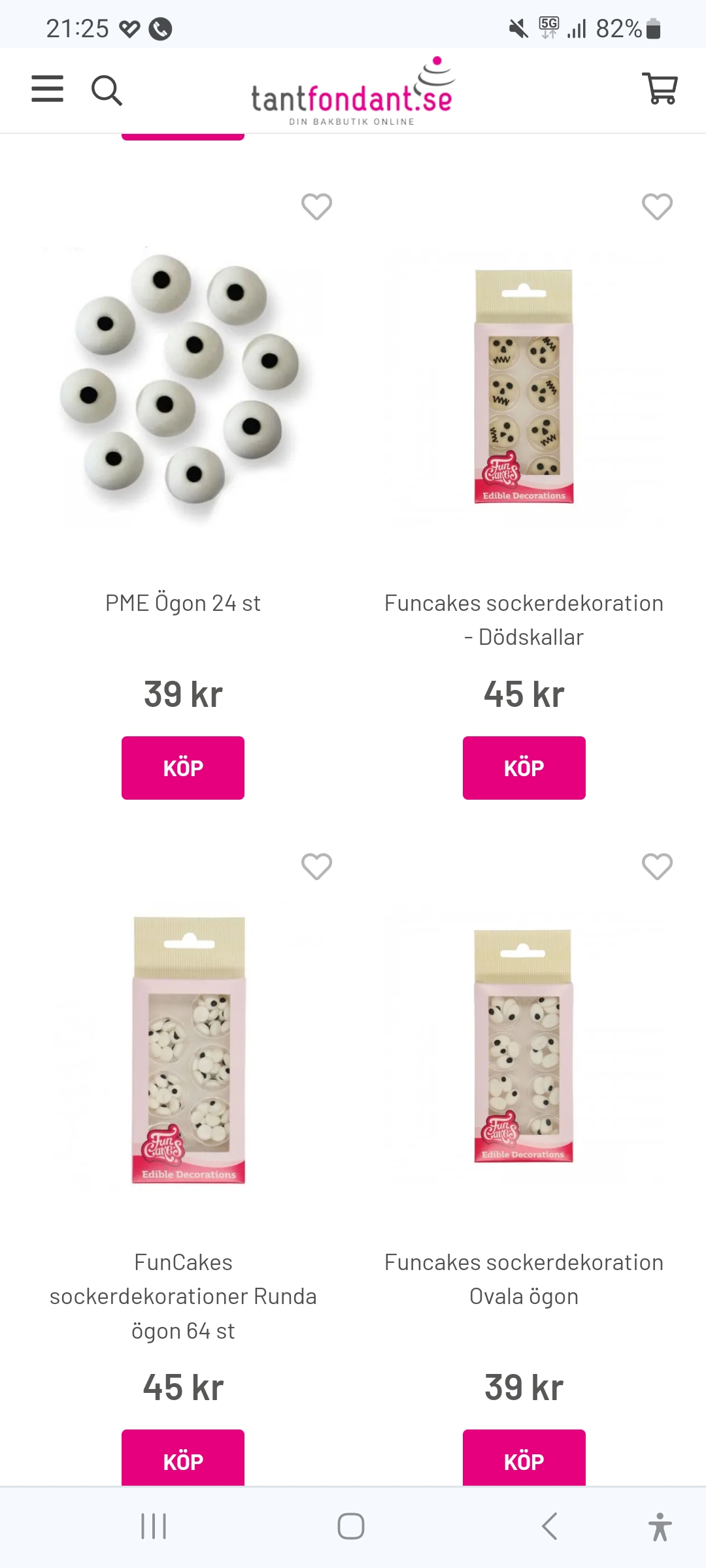View Funcakes Dödskallar product picture

coord(524,385)
